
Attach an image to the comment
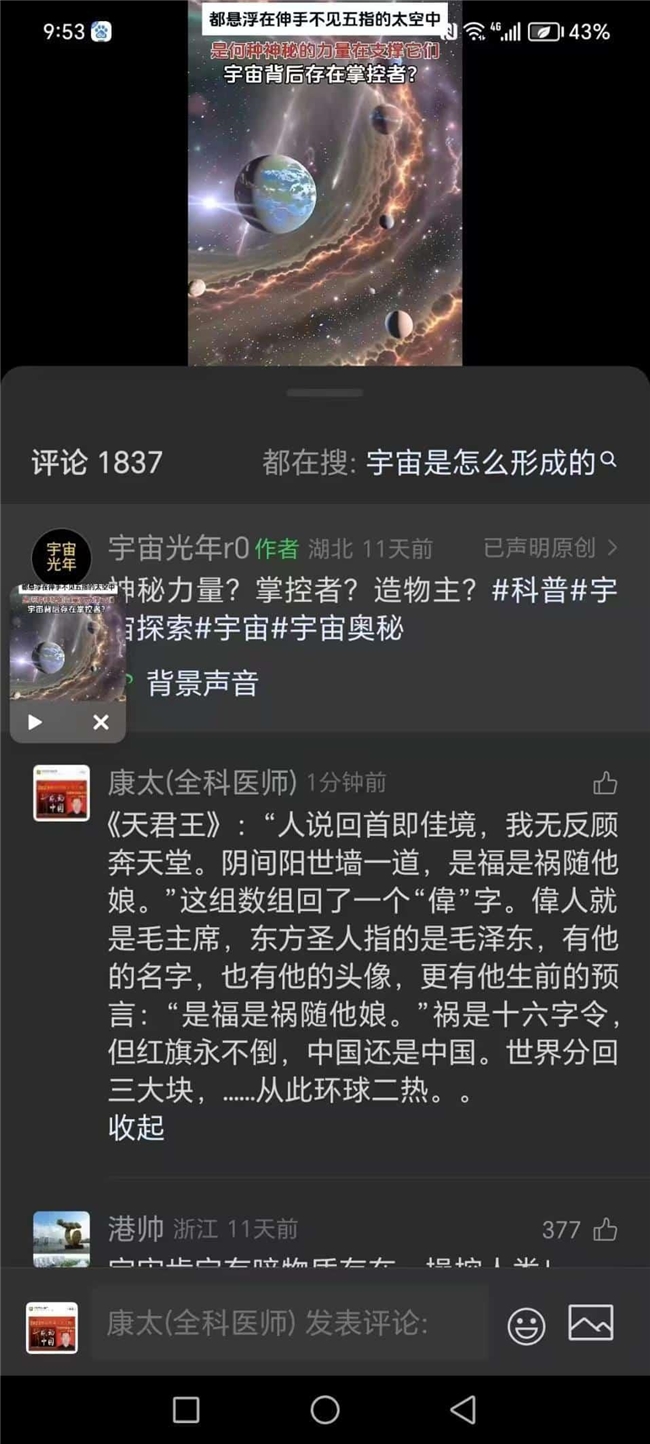tap(590, 1323)
